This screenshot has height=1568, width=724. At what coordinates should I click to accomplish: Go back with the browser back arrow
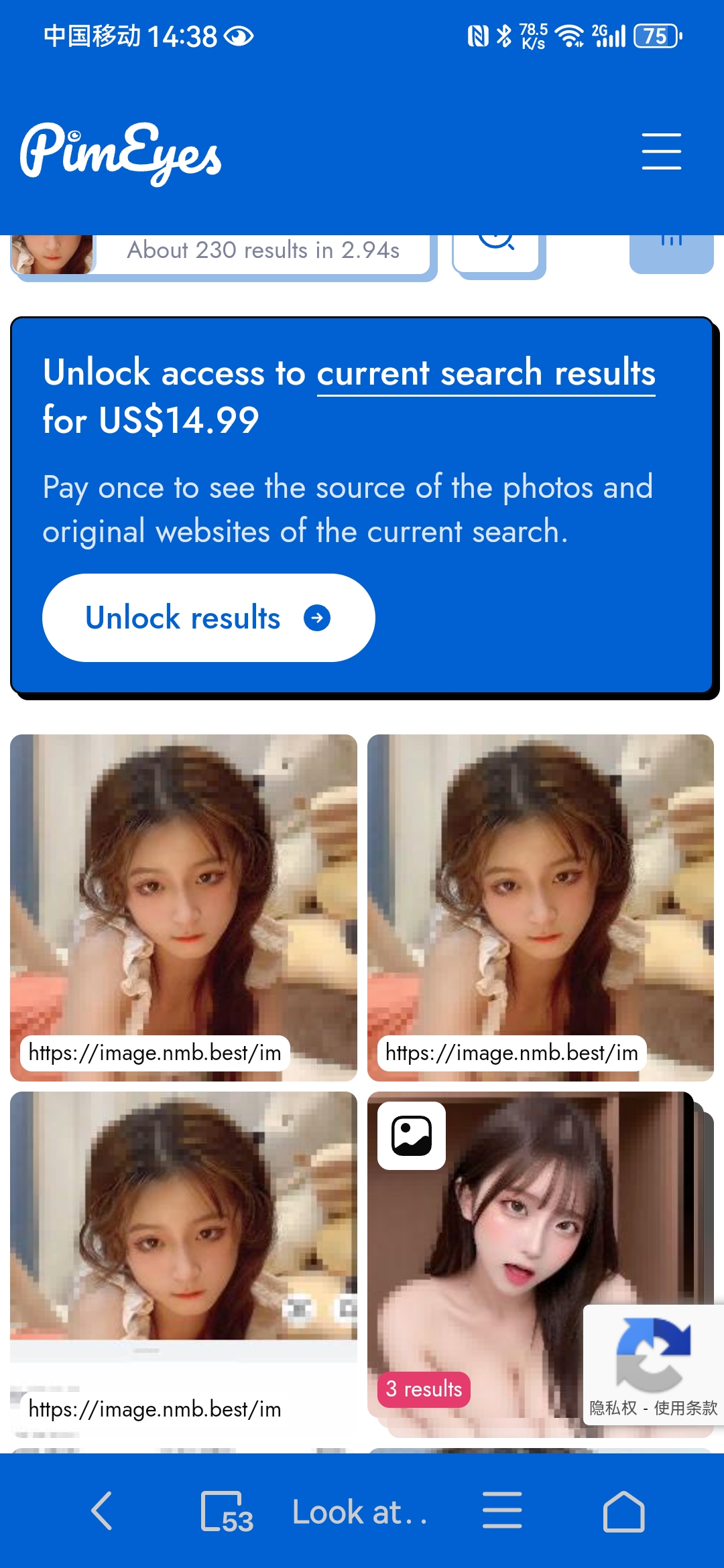102,1511
